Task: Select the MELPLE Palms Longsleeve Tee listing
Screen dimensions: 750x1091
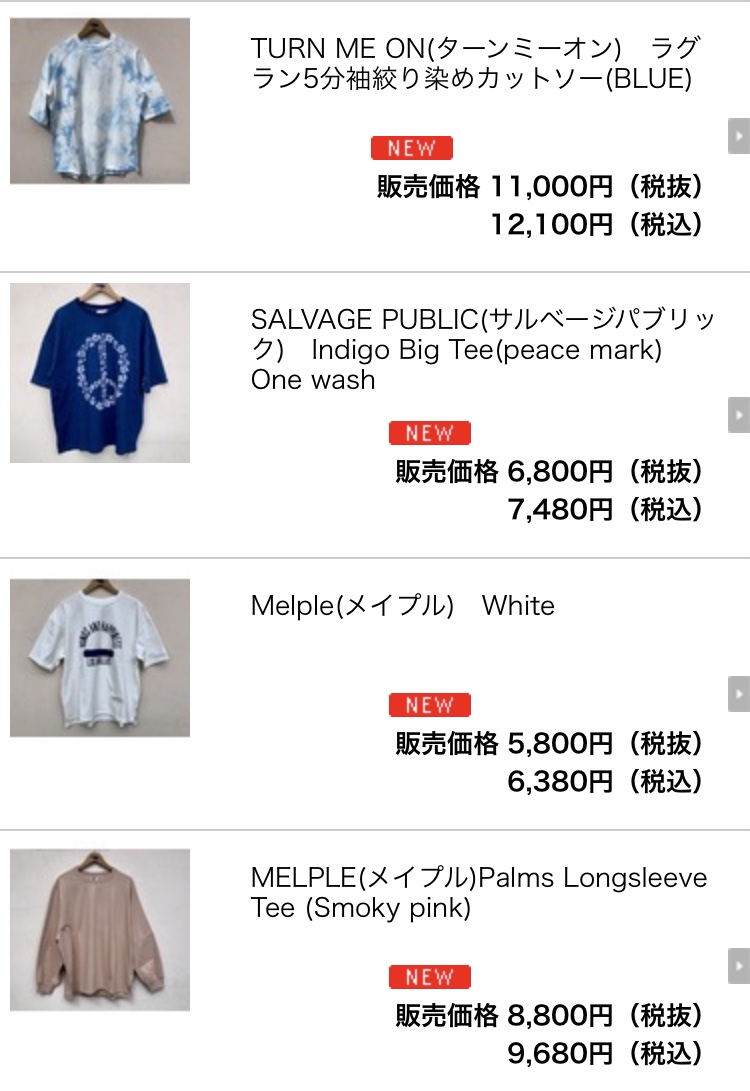Action: point(478,893)
